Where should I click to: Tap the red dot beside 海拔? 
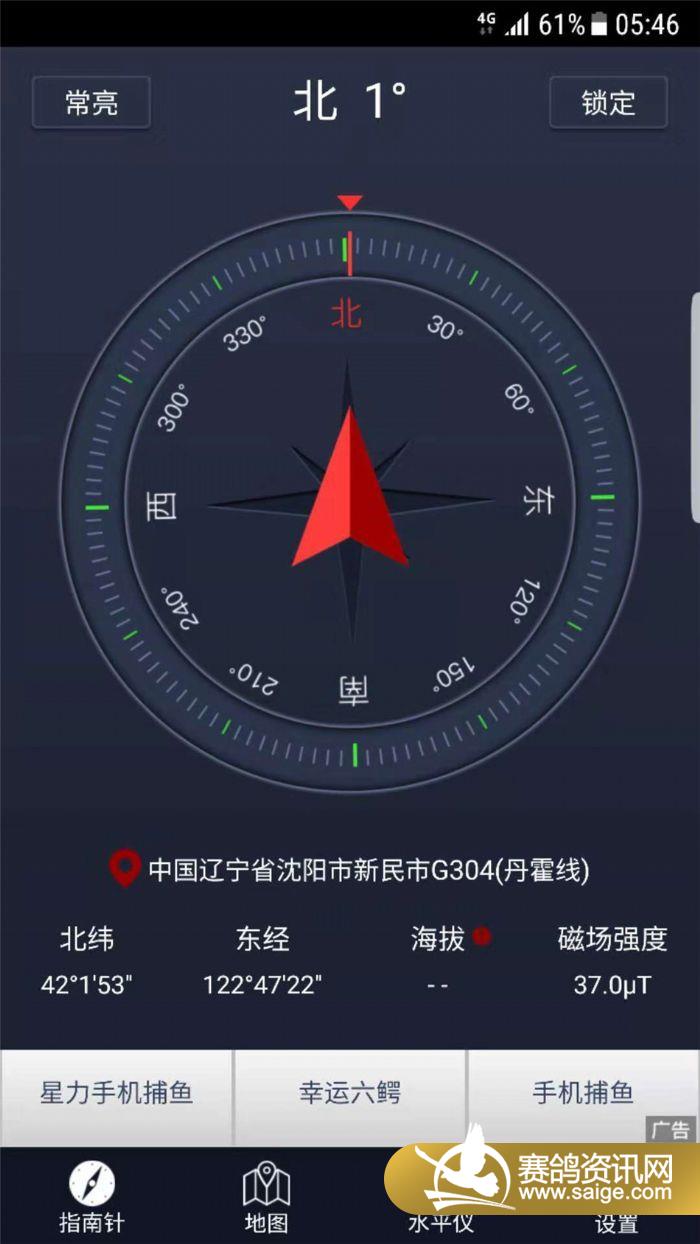point(482,937)
